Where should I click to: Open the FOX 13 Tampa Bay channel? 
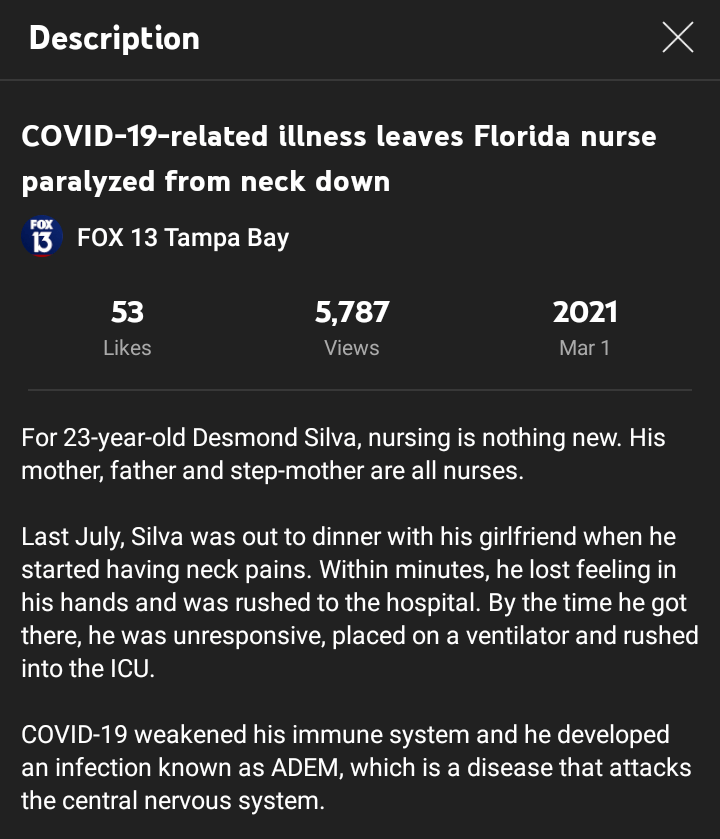coord(155,238)
